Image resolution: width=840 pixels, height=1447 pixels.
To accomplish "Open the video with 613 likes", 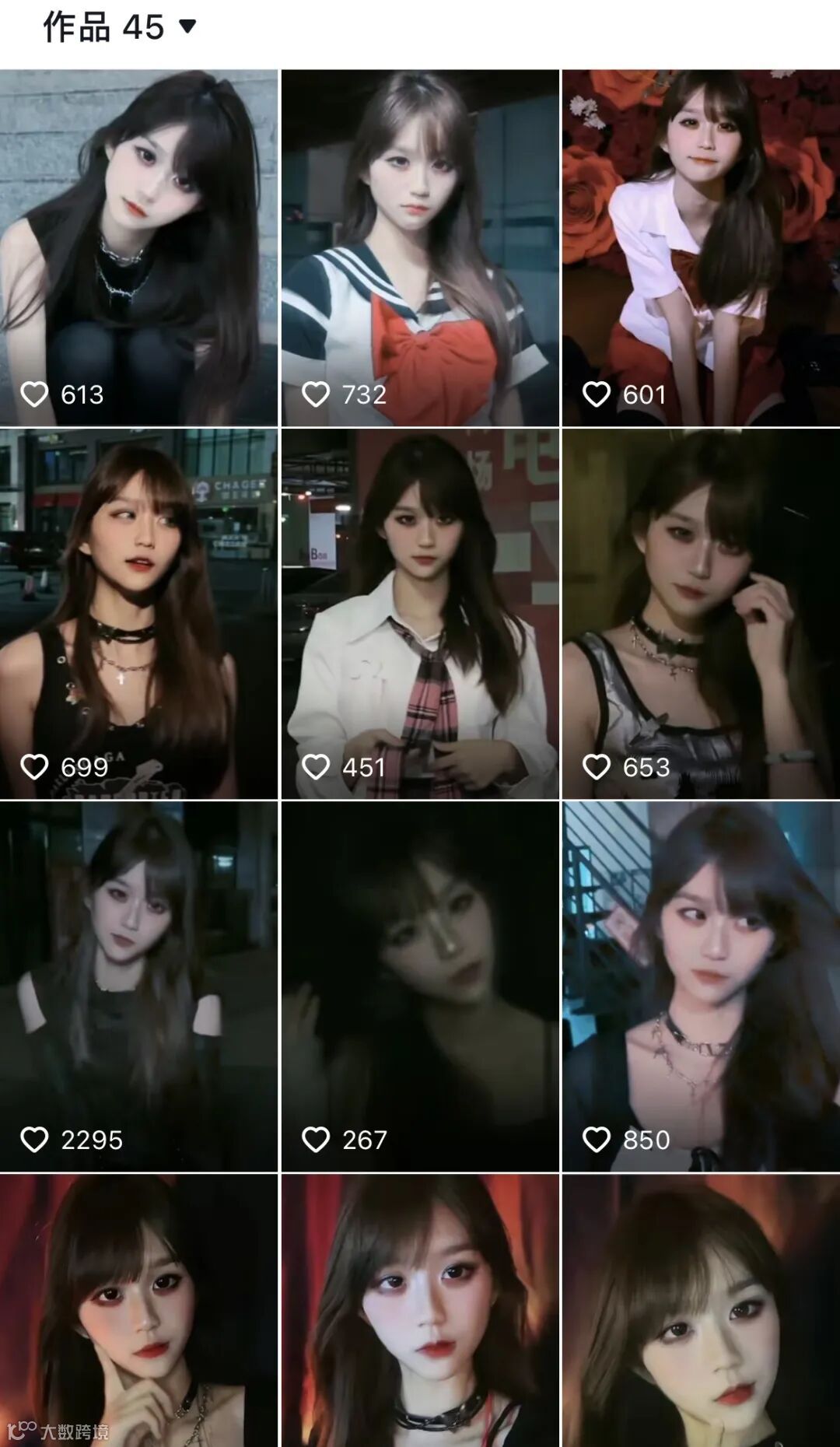I will coord(138,247).
